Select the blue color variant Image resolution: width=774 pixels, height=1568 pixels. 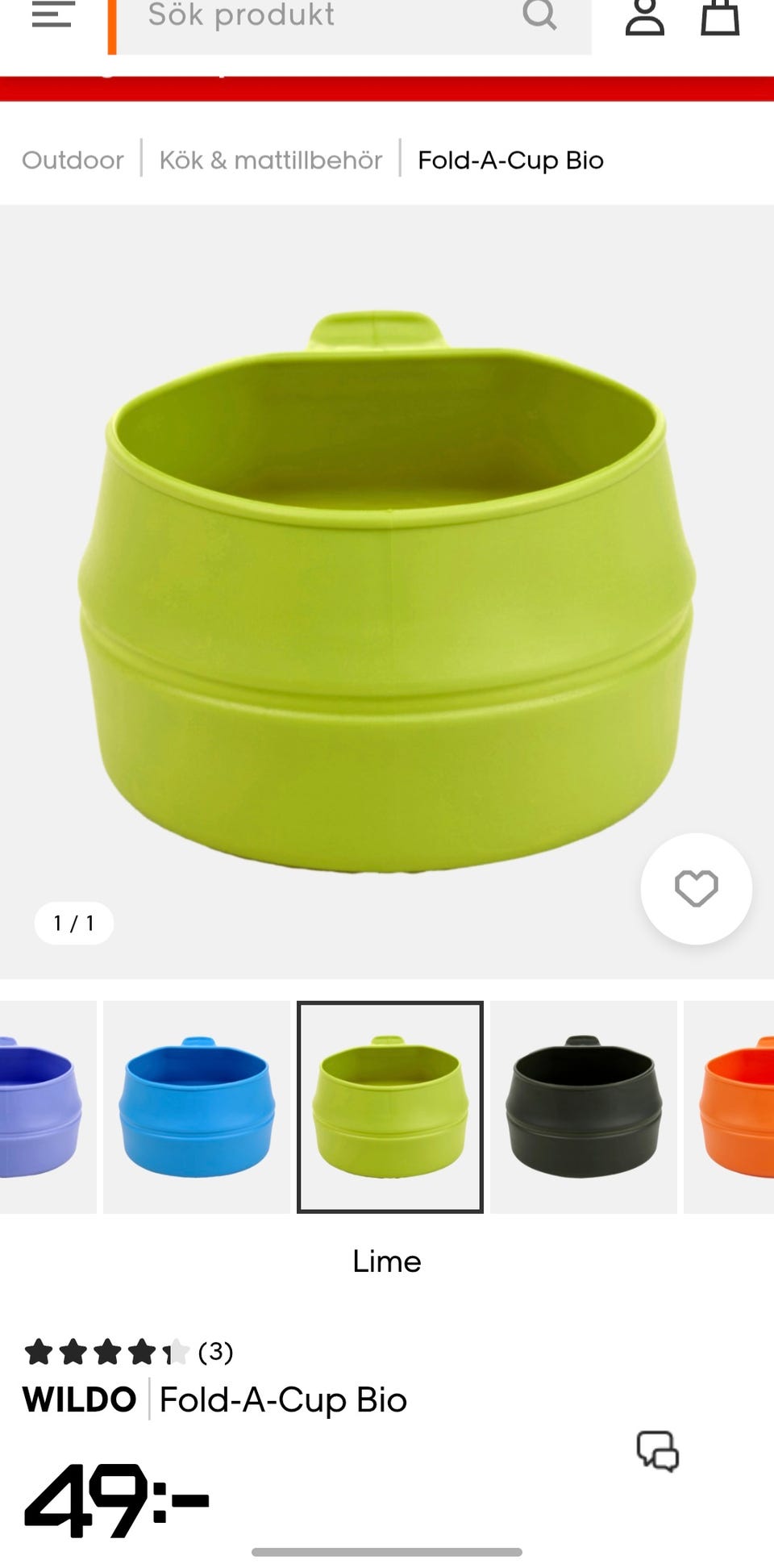[x=197, y=1107]
